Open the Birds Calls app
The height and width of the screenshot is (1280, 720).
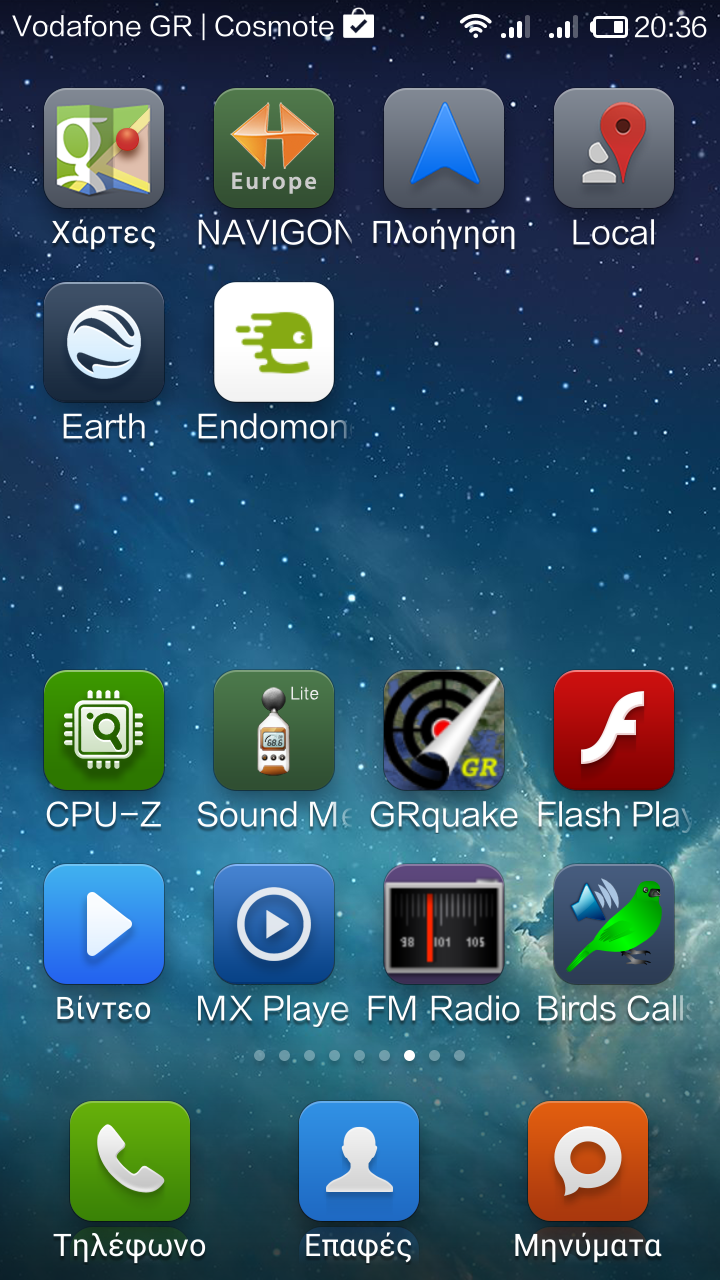(614, 924)
